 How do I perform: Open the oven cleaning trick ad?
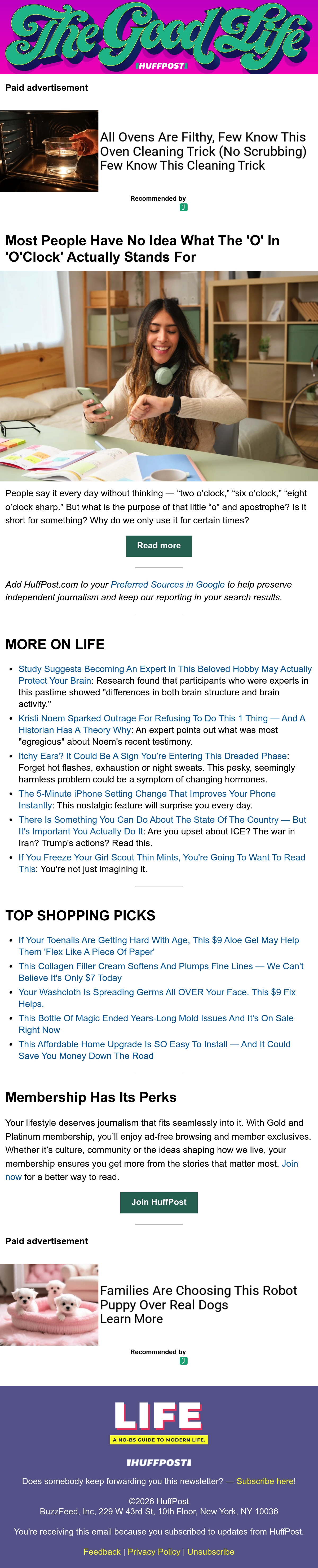[x=203, y=151]
